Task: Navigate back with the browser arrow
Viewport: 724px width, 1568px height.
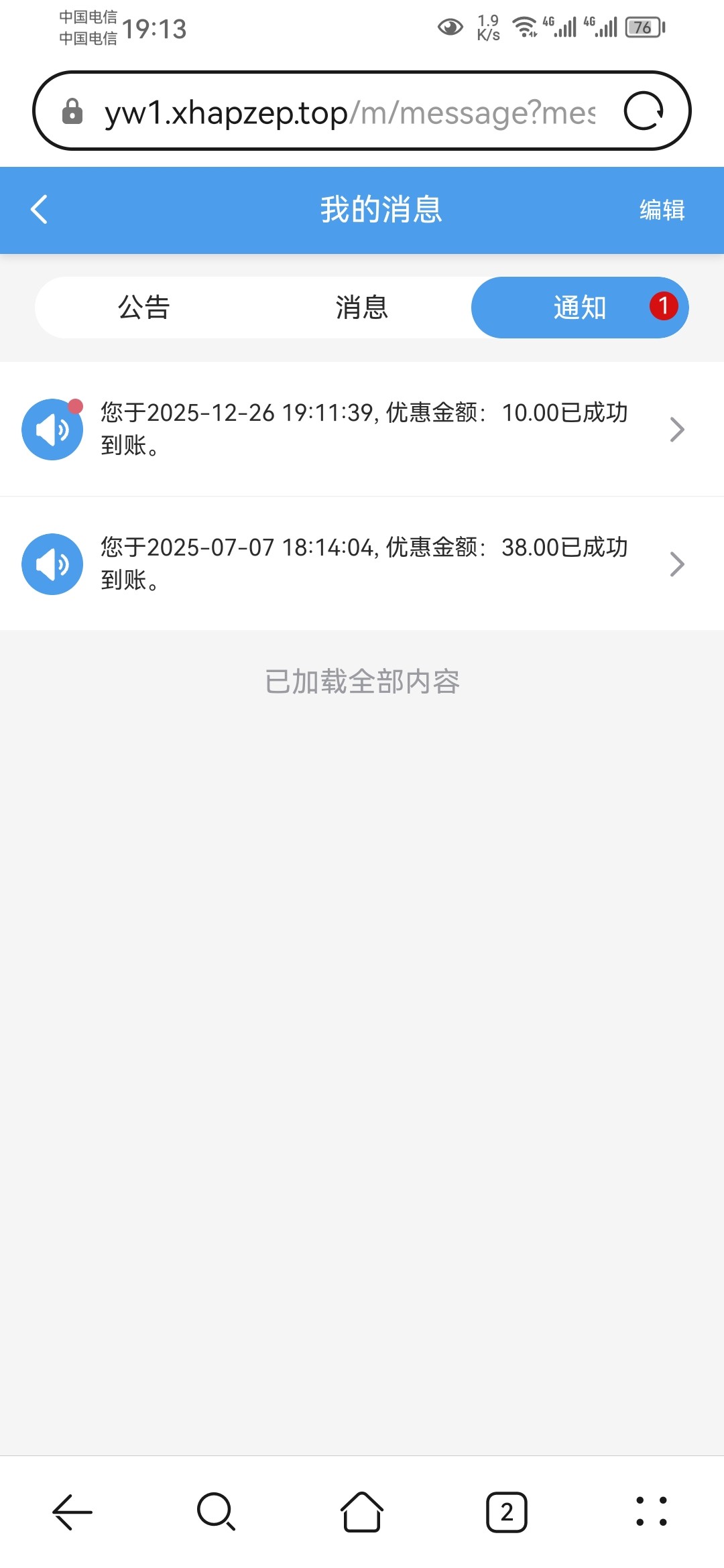Action: (x=72, y=1512)
